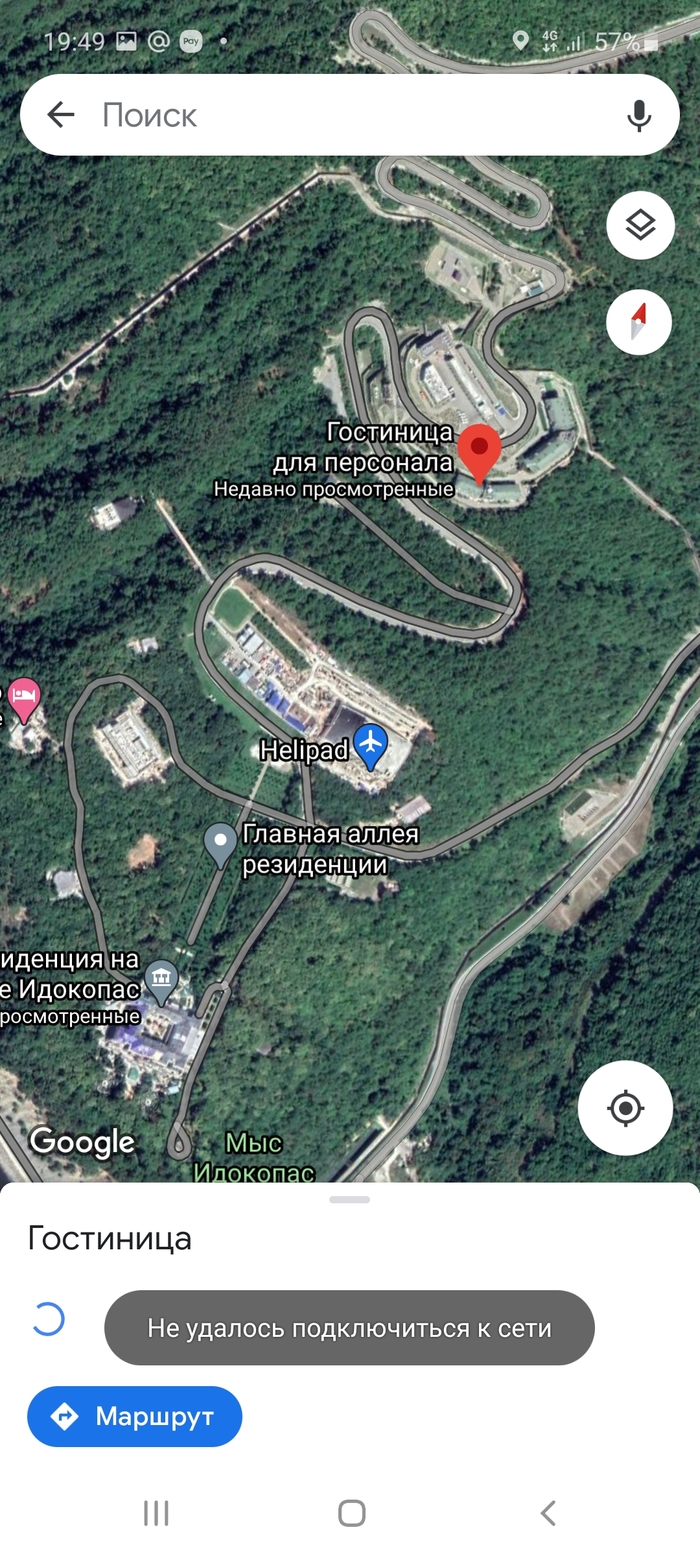Go to the home screen
Image resolution: width=700 pixels, height=1556 pixels.
(351, 1512)
